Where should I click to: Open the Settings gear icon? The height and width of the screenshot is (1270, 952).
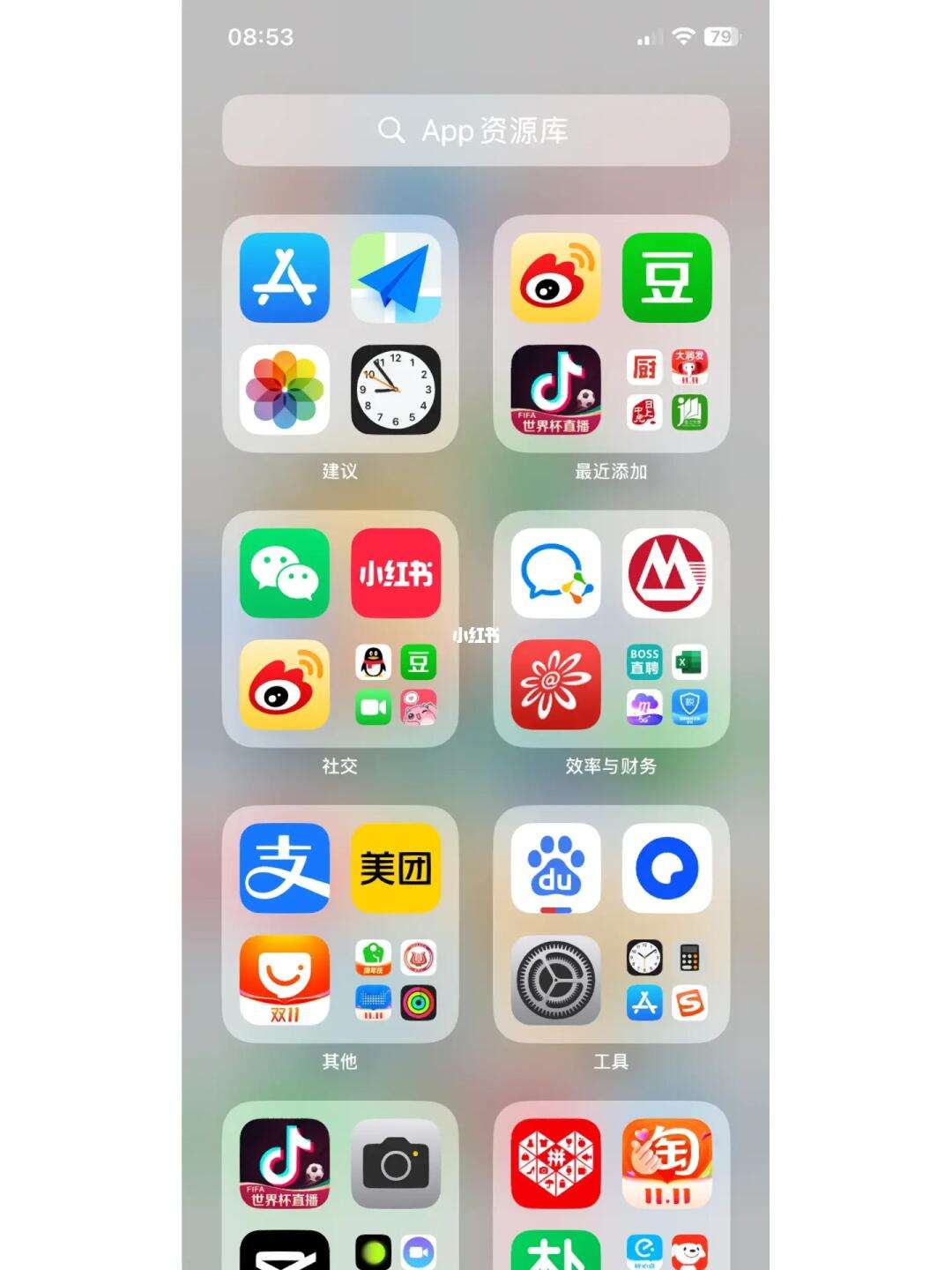click(555, 980)
